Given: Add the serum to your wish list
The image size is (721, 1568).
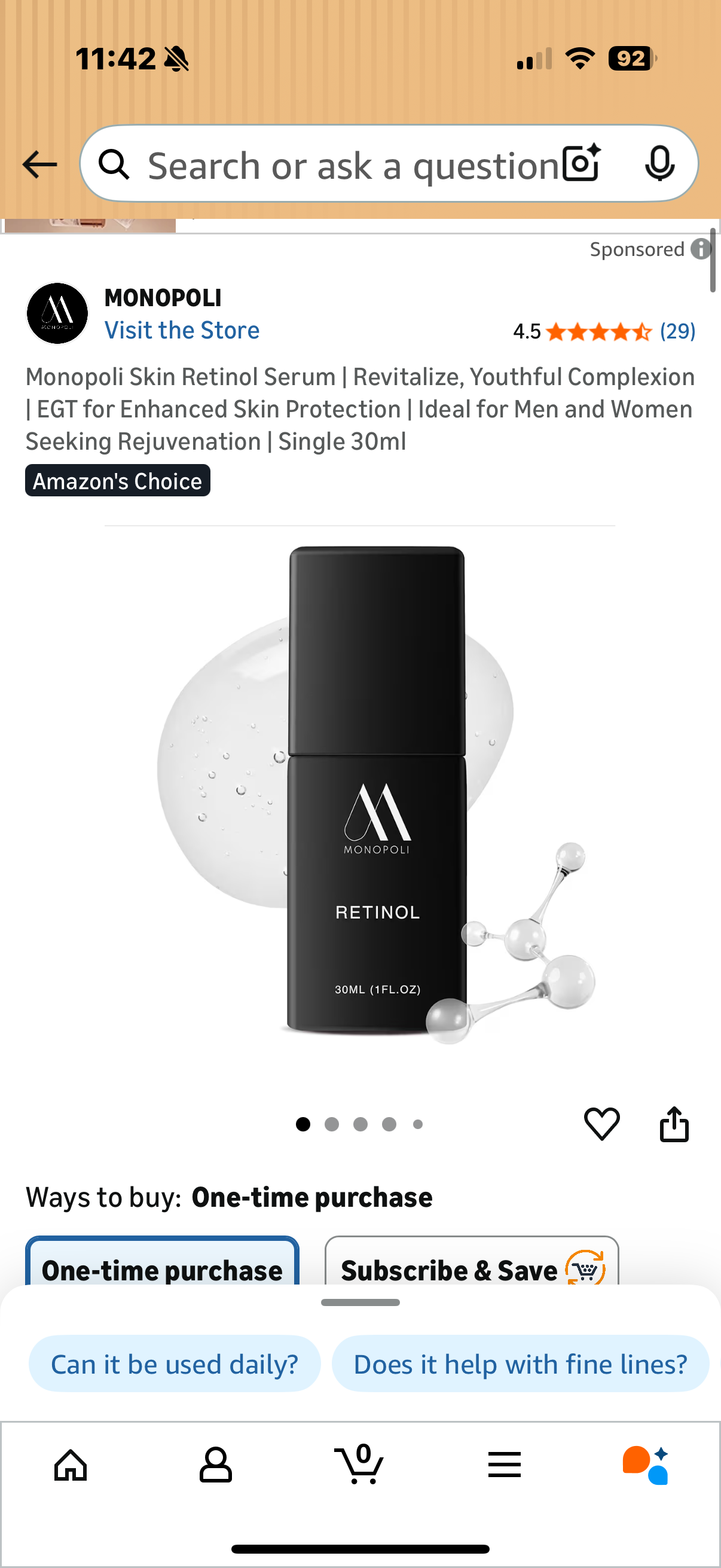Looking at the screenshot, I should (x=602, y=1124).
